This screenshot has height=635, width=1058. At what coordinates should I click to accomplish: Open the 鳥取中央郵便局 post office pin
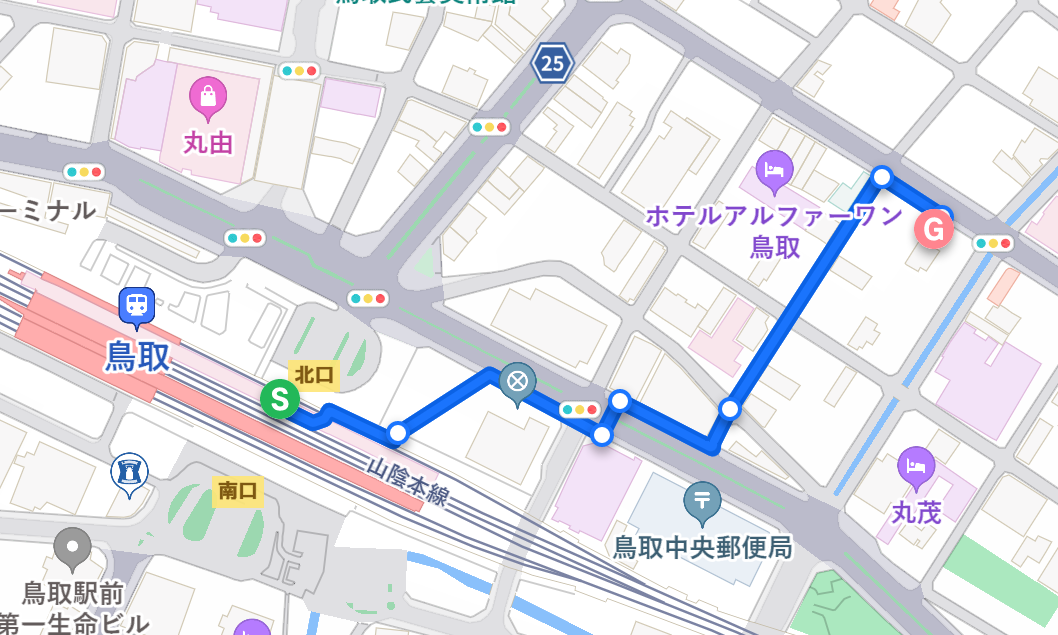pyautogui.click(x=703, y=500)
